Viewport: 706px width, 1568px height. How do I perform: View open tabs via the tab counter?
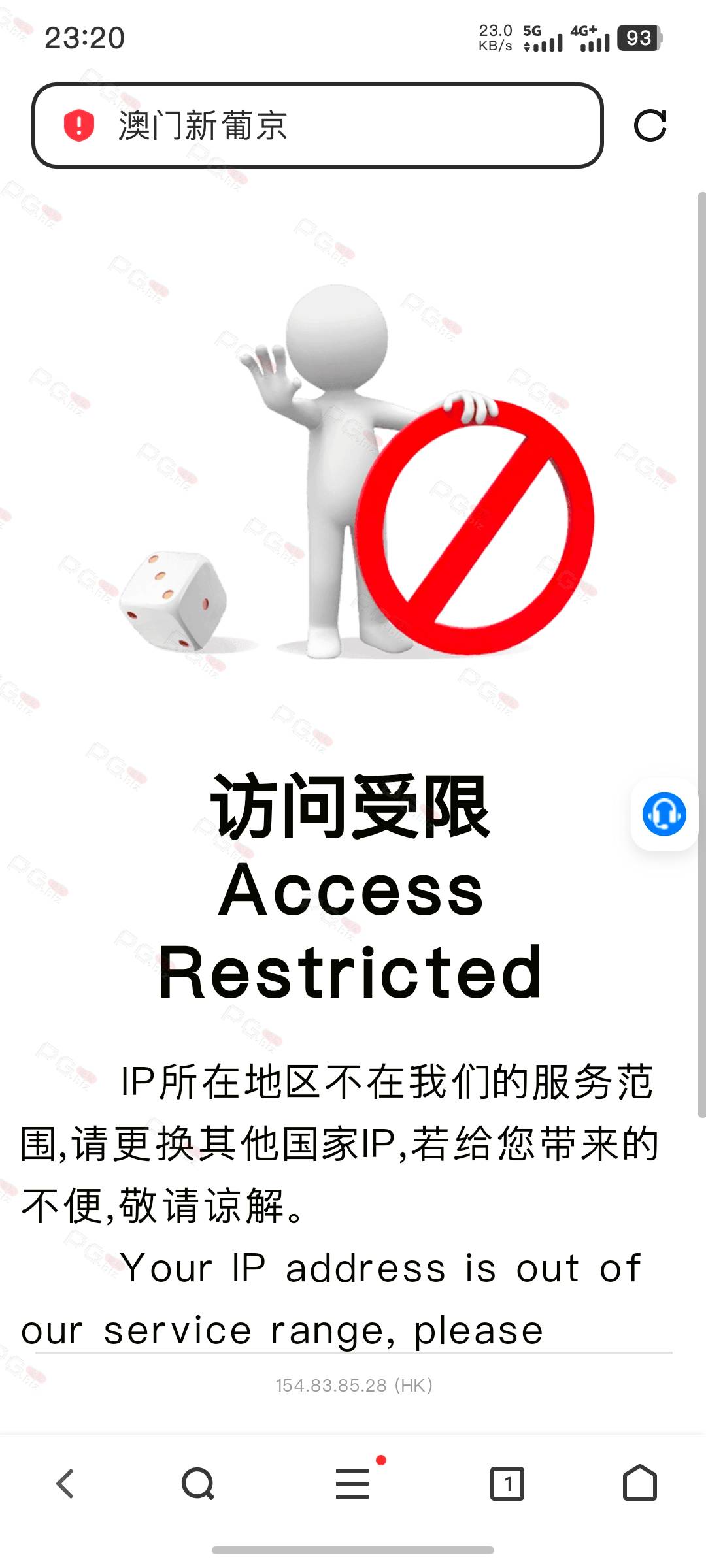click(507, 1483)
